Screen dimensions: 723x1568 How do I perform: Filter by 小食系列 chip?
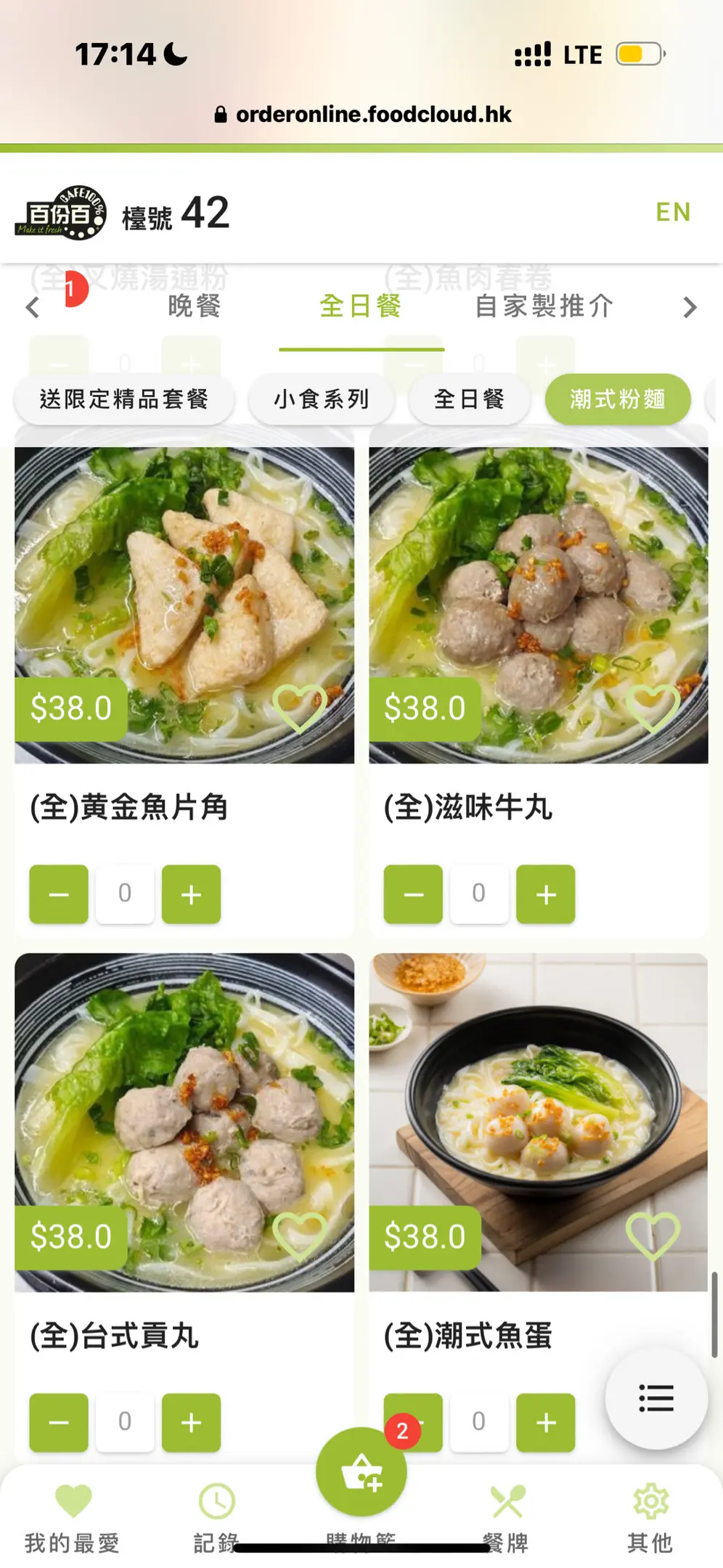point(322,399)
